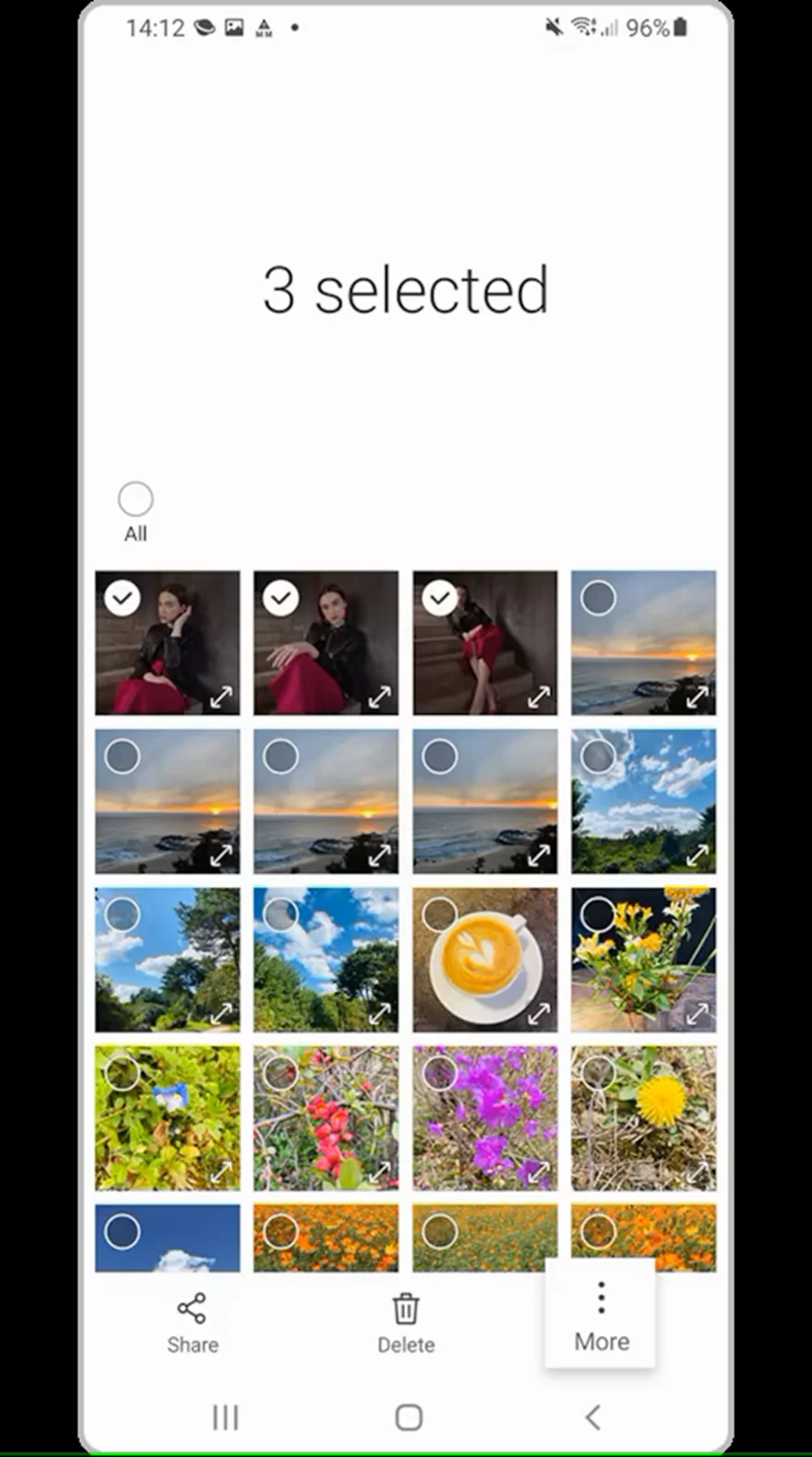Viewport: 812px width, 1457px height.
Task: Delete the selected photos
Action: [405, 1321]
